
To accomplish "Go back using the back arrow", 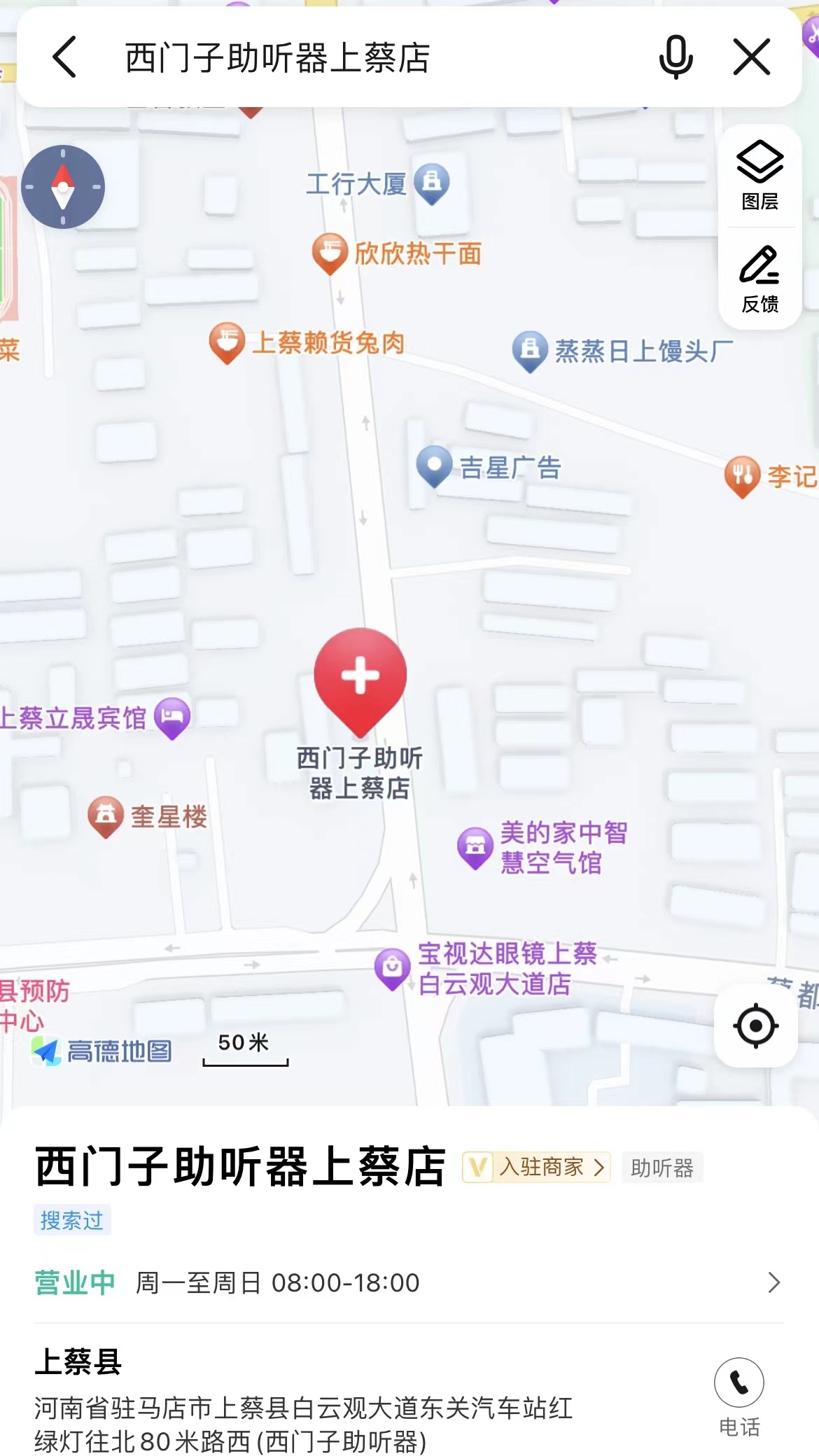I will click(64, 57).
